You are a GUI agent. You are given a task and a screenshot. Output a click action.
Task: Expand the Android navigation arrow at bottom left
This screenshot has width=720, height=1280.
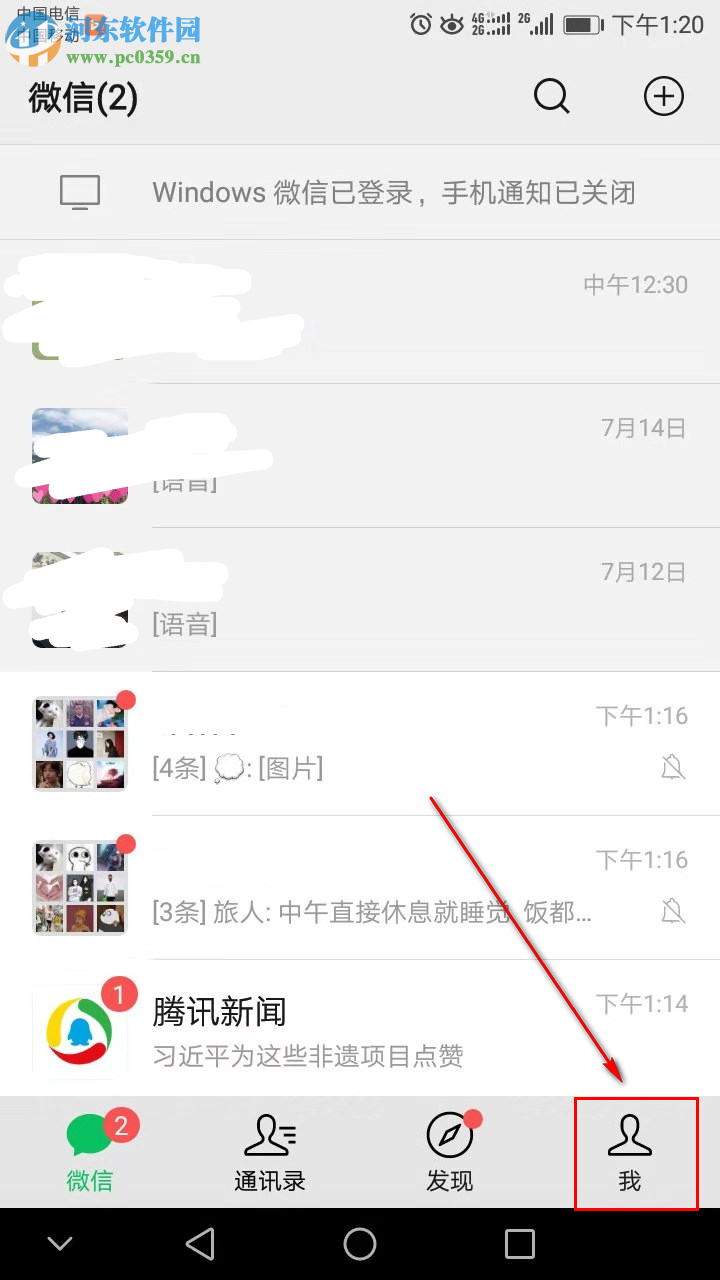click(x=60, y=1244)
